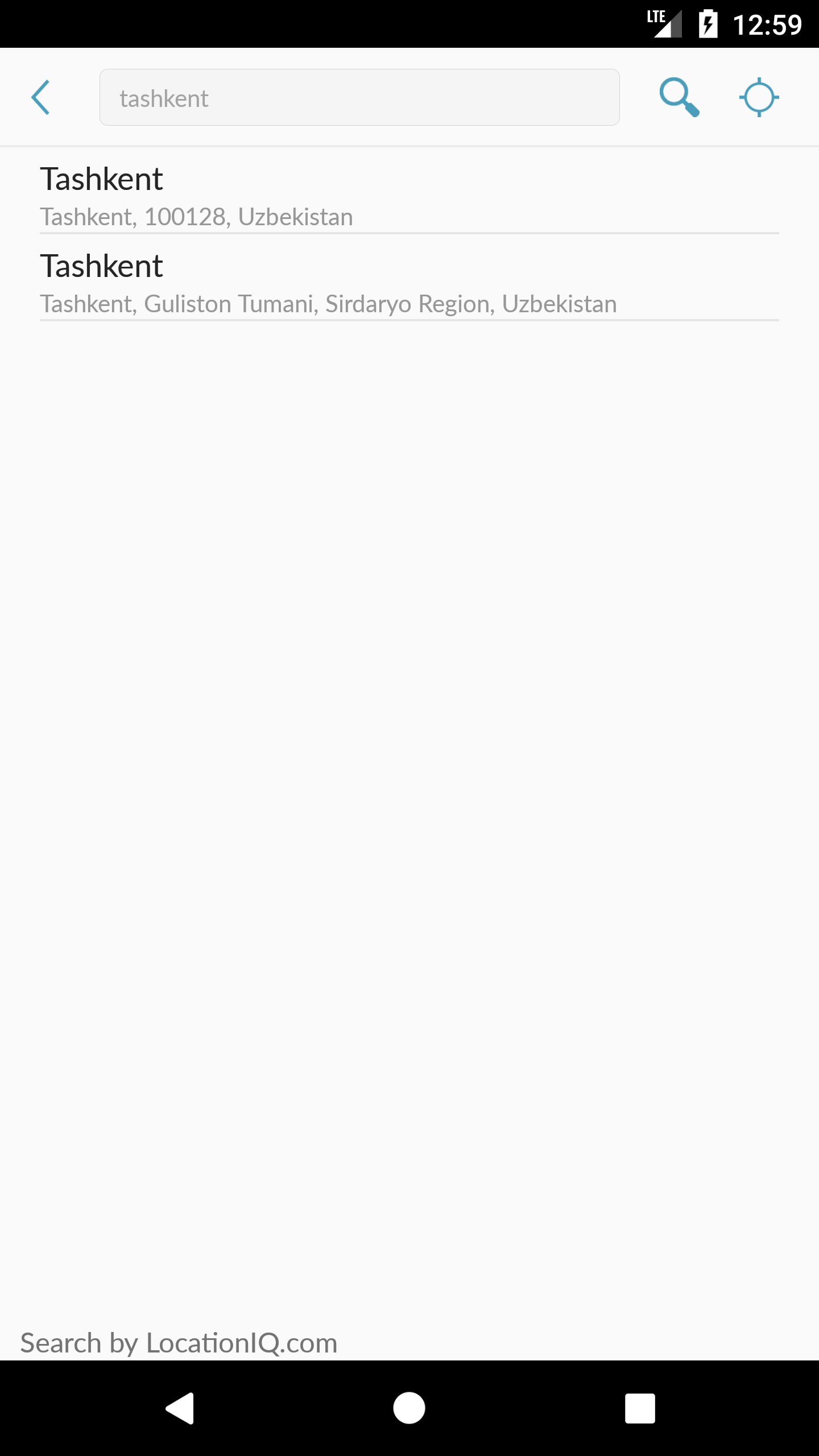
Task: Open recent apps from navigation bar
Action: point(640,1408)
